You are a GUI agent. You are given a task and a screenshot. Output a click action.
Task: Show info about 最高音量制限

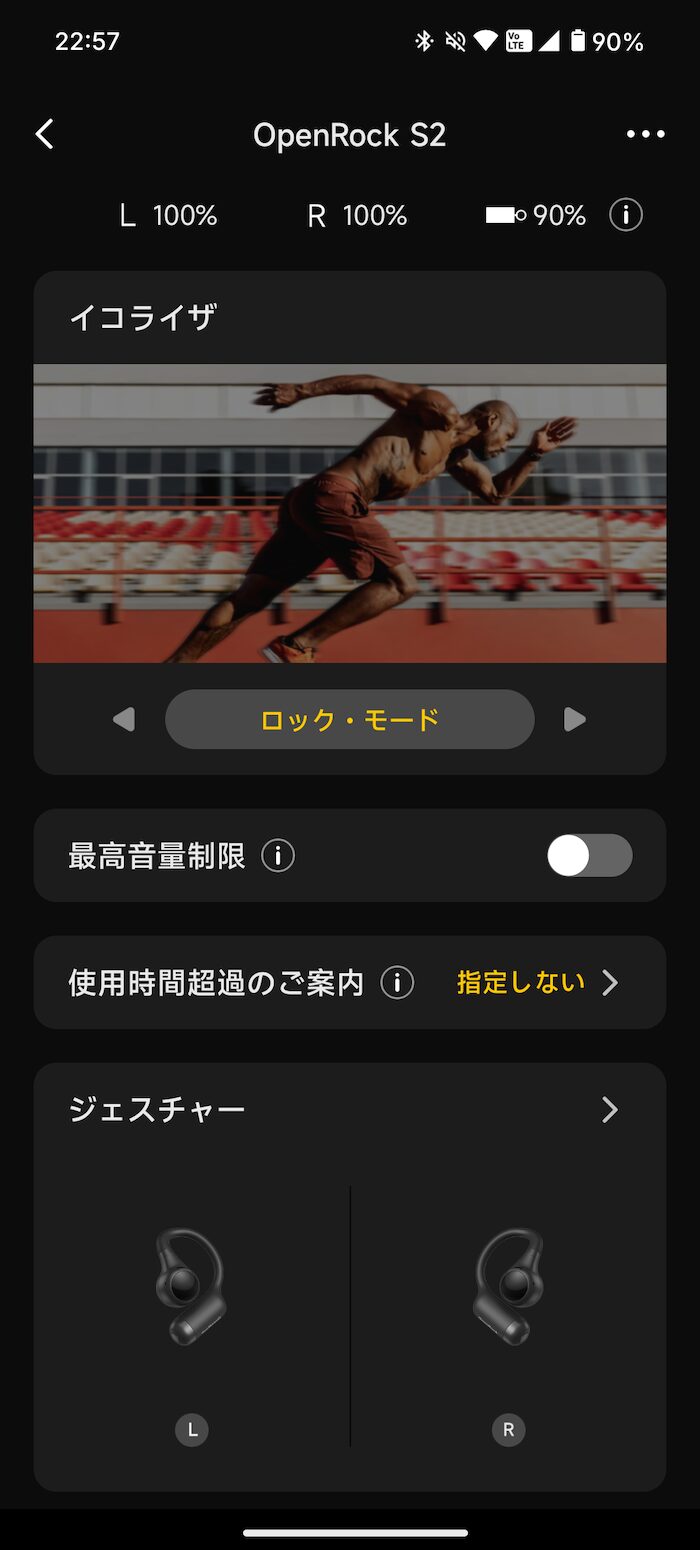(278, 856)
